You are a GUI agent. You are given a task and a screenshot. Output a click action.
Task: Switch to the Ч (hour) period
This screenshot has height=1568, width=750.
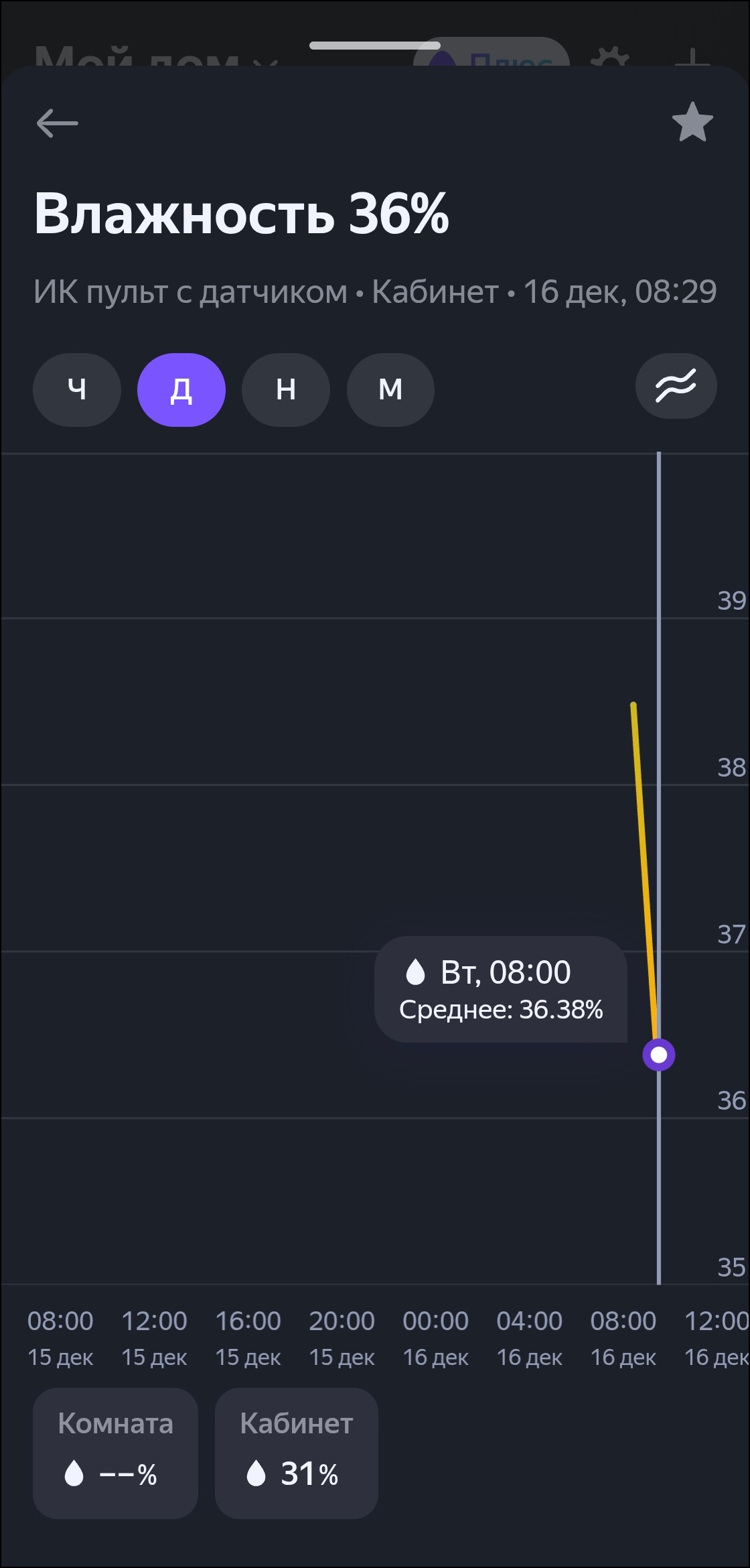(x=77, y=389)
